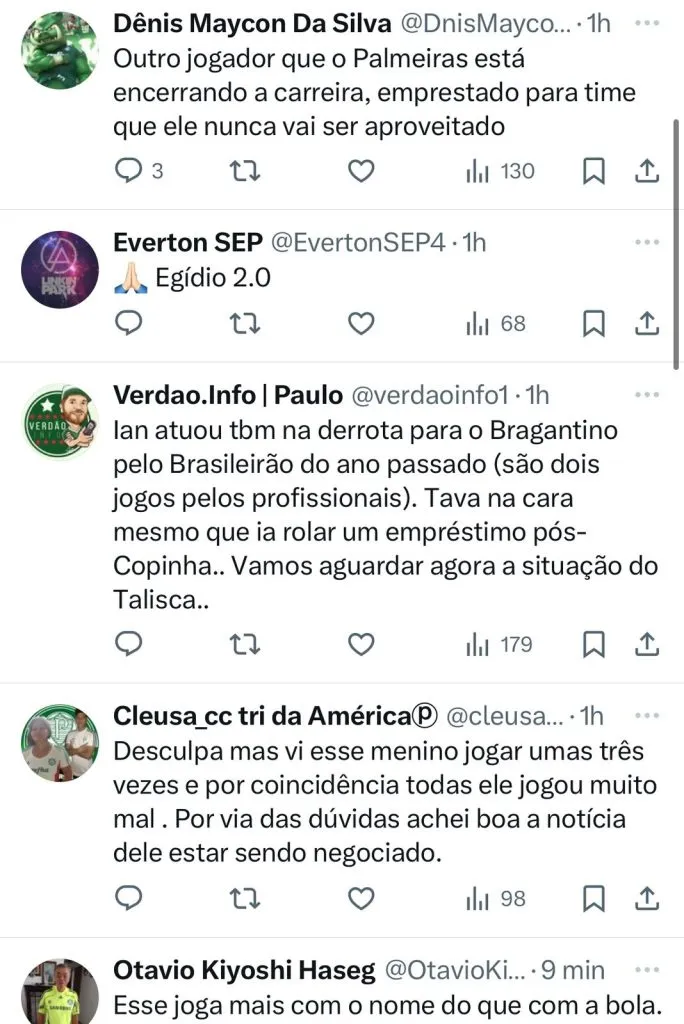Open Otavio Kiyoshi Haseg's profile photo
The image size is (684, 1024).
pyautogui.click(x=60, y=992)
